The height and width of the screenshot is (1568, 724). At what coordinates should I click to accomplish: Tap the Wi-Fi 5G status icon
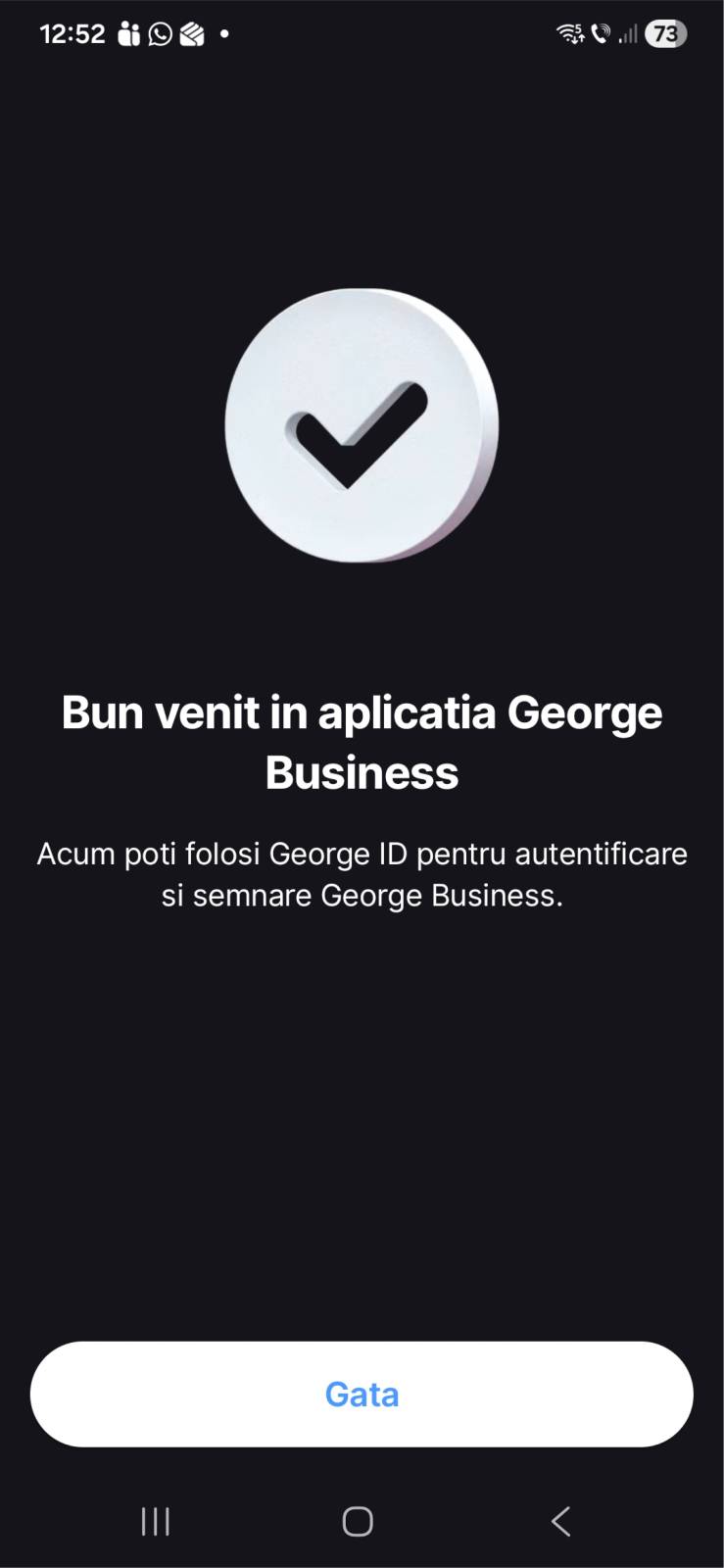click(568, 32)
